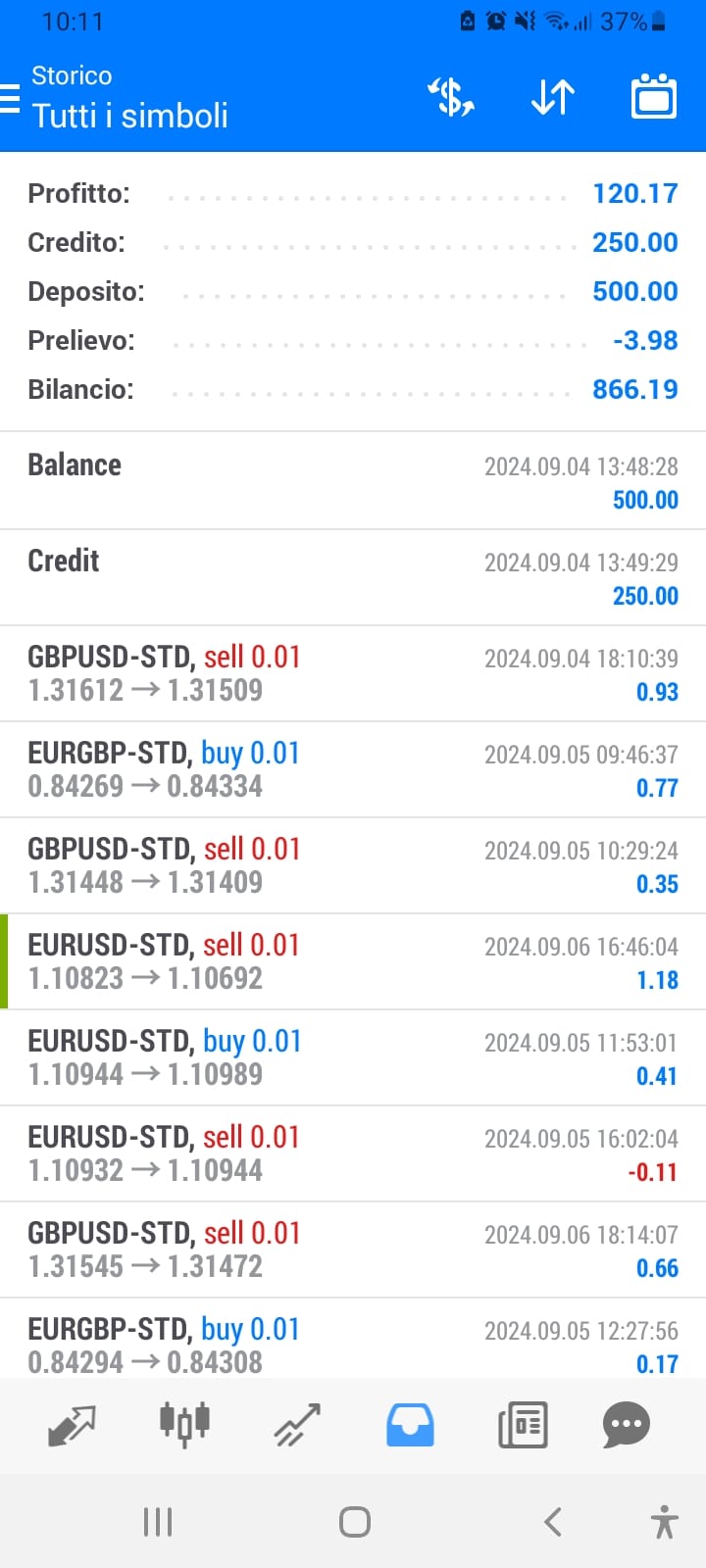The width and height of the screenshot is (706, 1568).
Task: Open the accessibility shortcut icon
Action: tap(662, 1521)
